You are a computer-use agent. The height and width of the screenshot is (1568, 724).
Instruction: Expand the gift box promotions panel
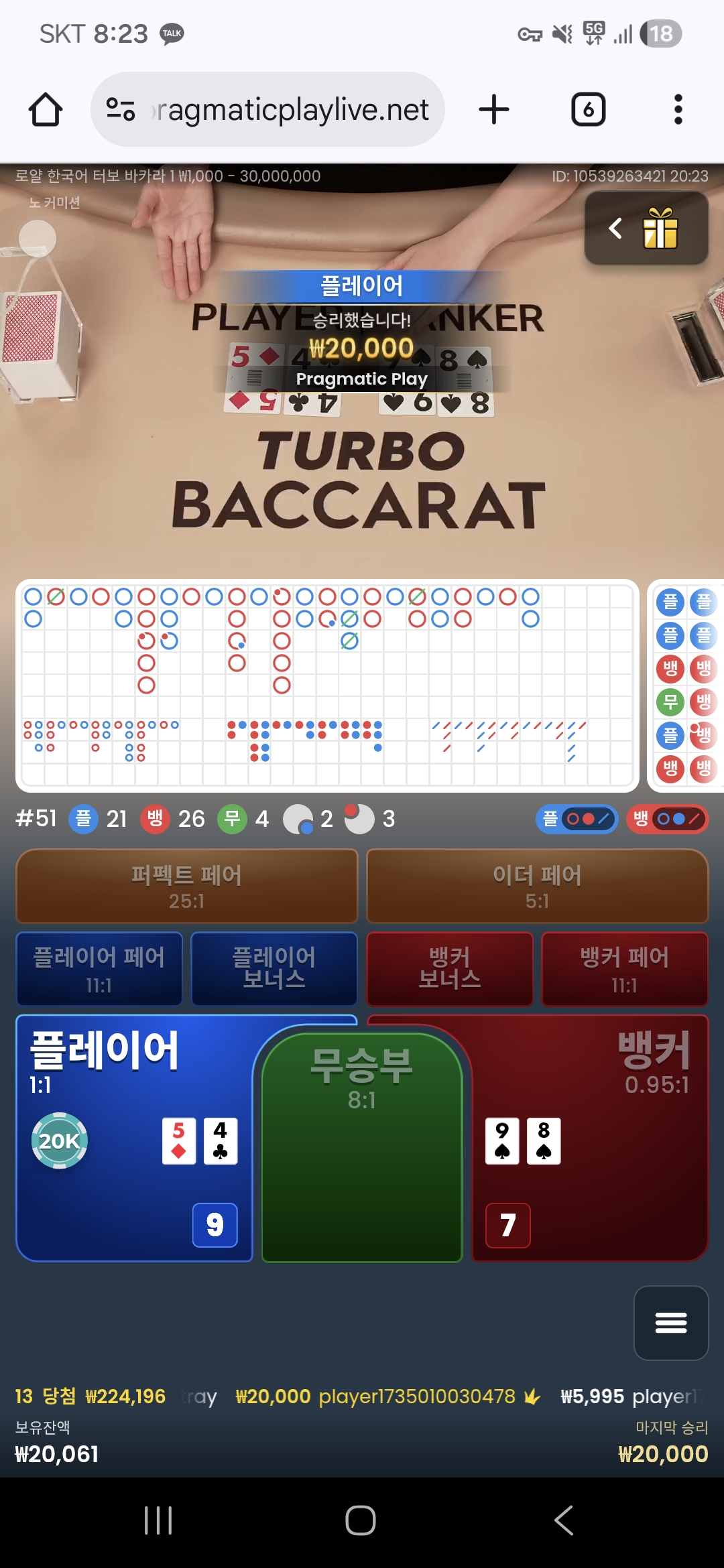(646, 228)
